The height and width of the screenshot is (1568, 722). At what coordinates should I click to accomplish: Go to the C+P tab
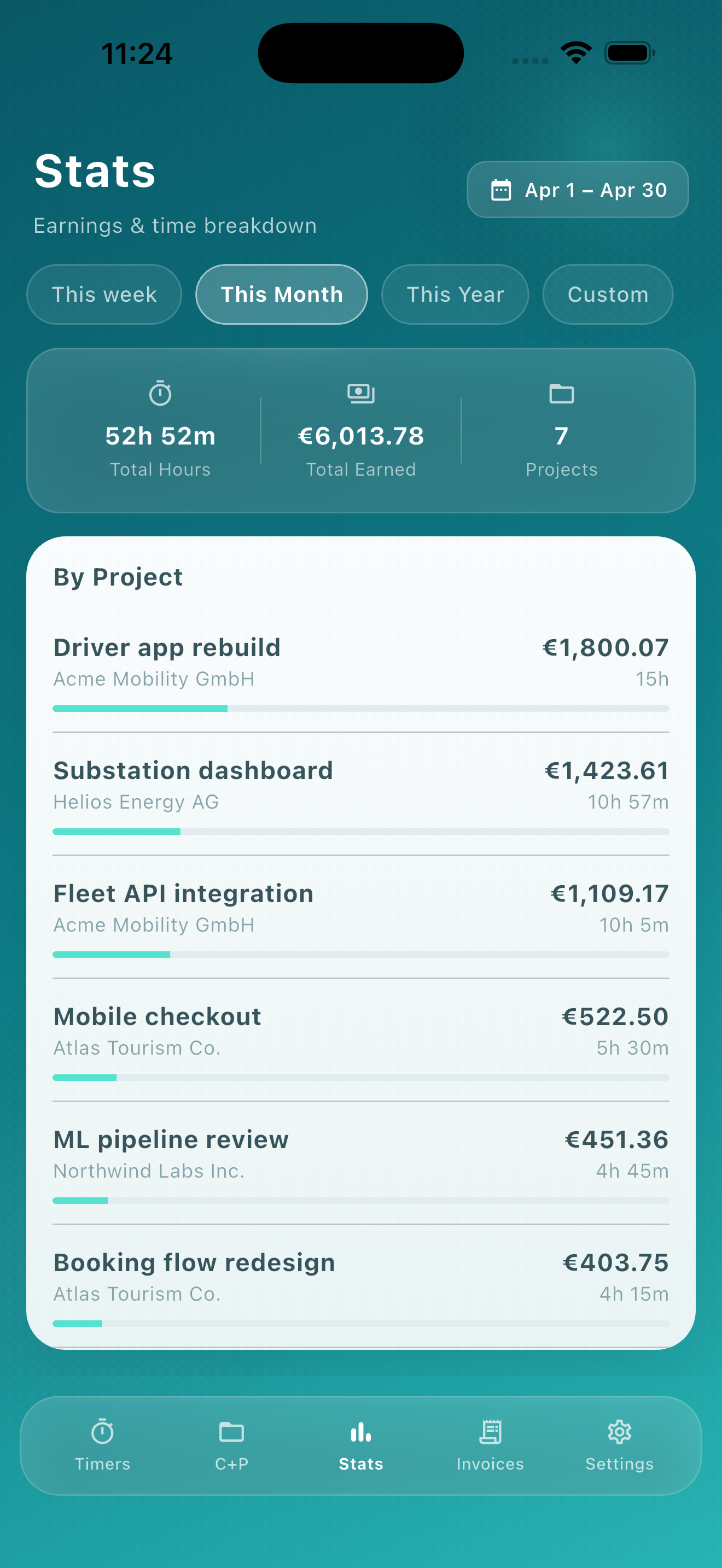click(x=231, y=1445)
